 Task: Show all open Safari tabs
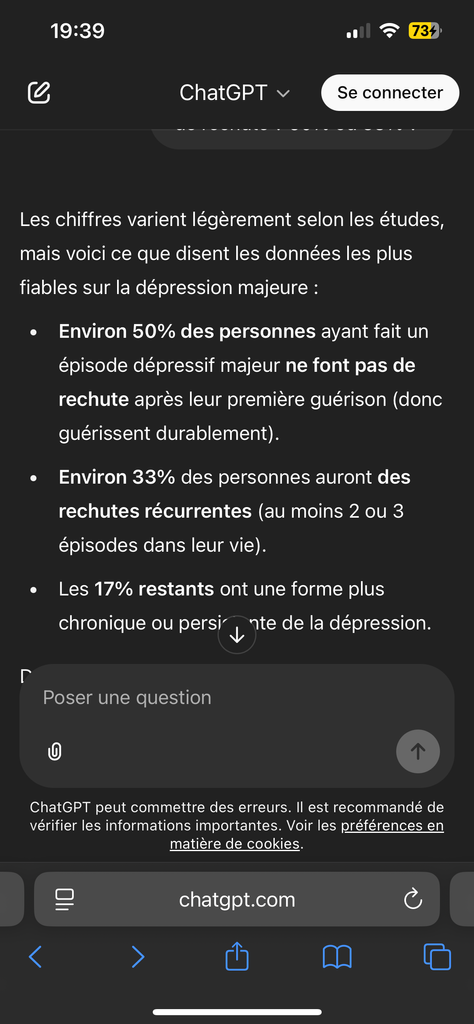[x=437, y=957]
